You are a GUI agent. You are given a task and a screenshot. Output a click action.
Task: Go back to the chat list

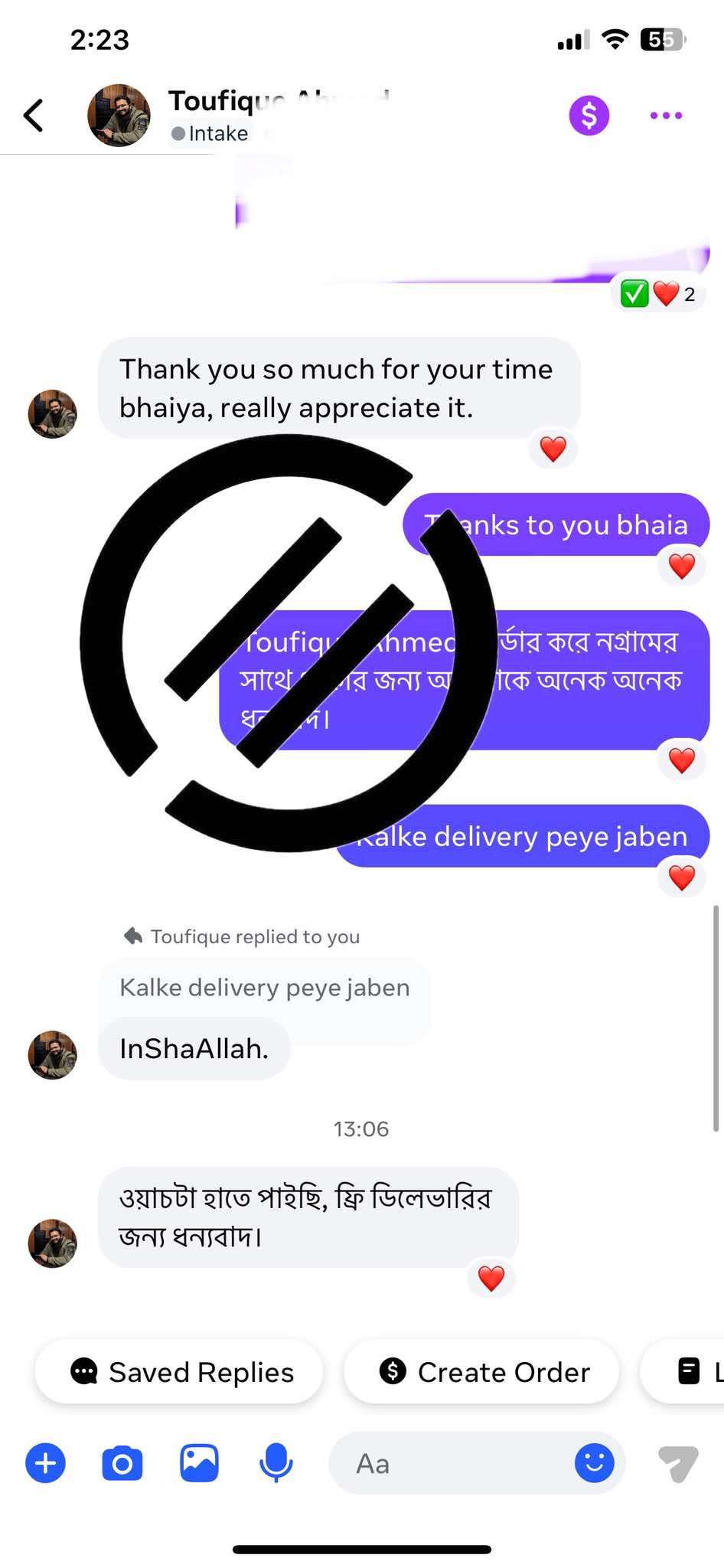click(x=34, y=116)
